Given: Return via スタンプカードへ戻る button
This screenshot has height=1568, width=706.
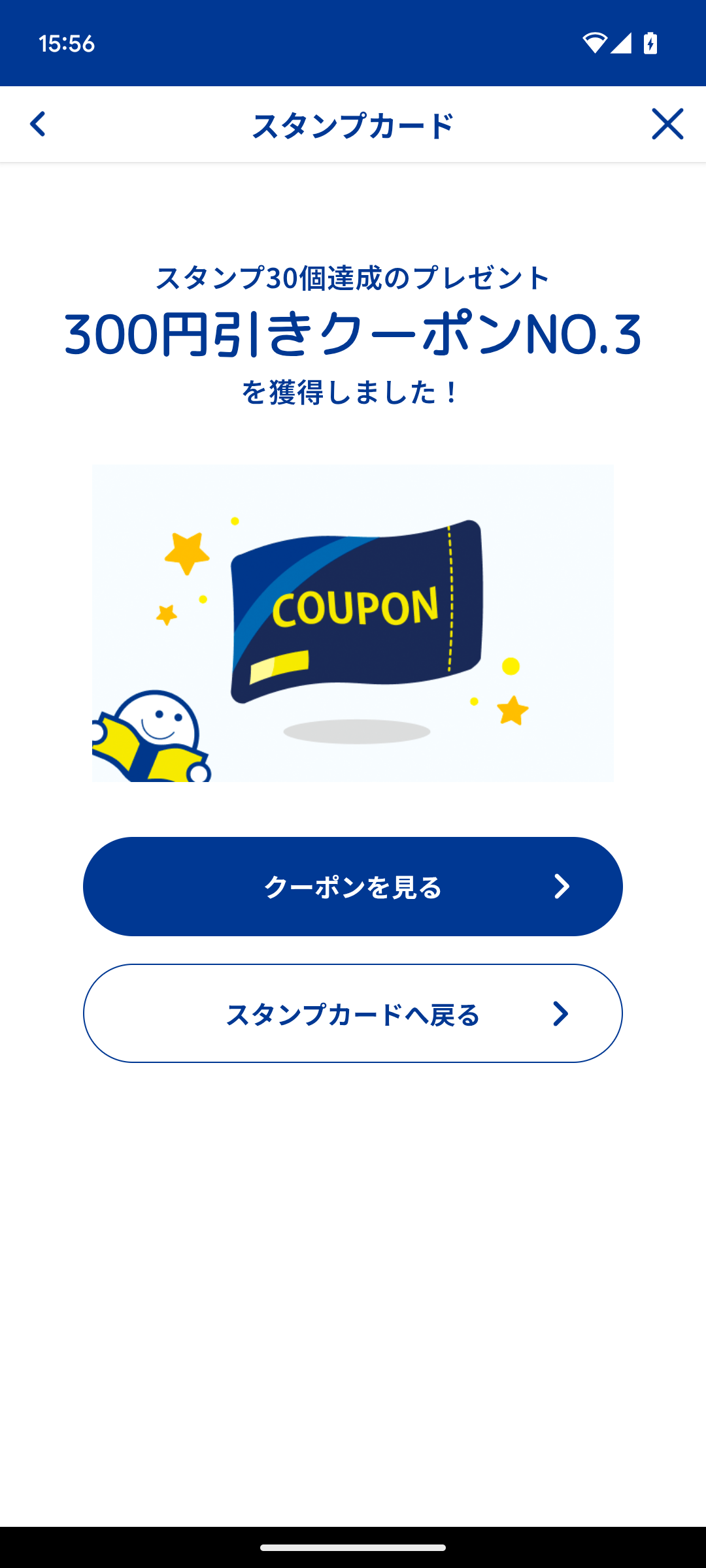Looking at the screenshot, I should [x=353, y=1013].
